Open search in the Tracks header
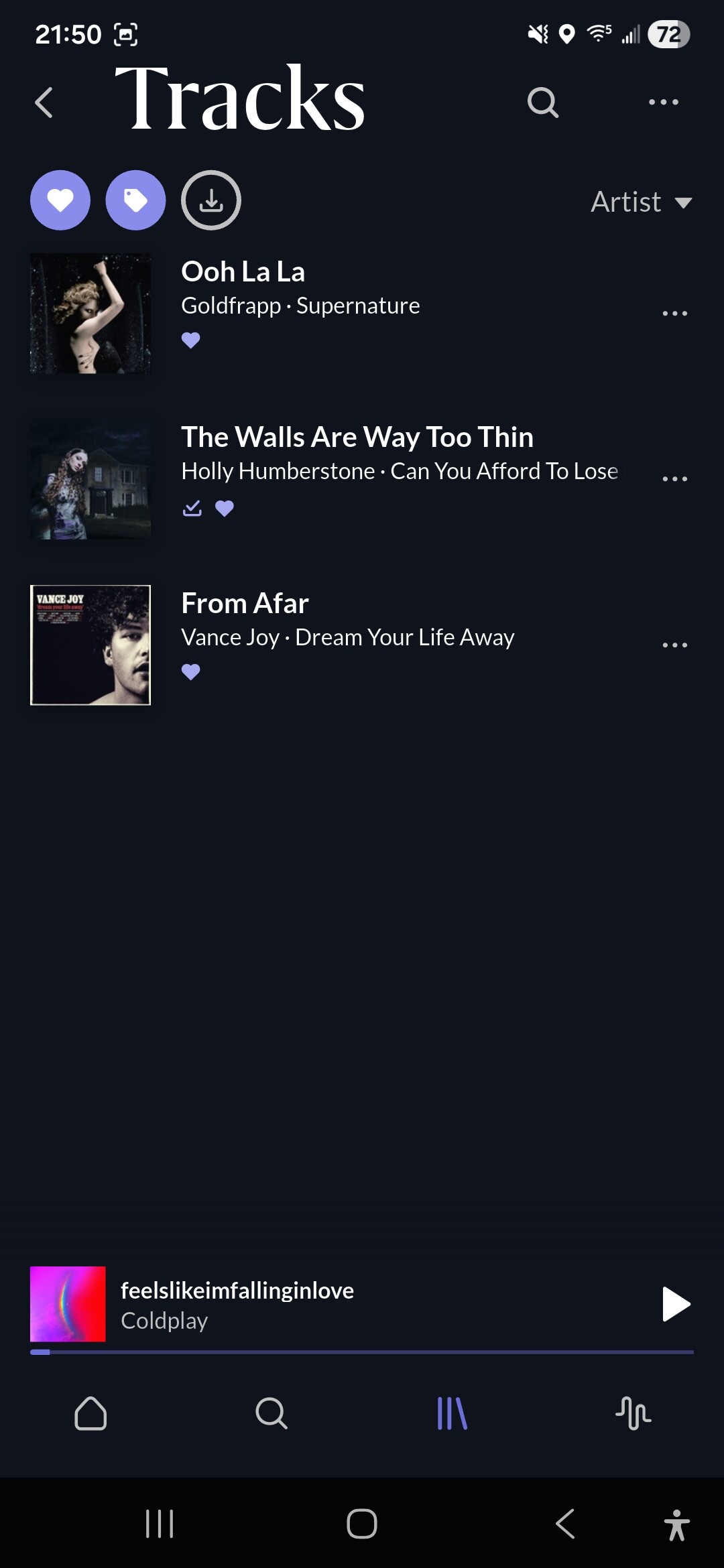 (x=542, y=103)
